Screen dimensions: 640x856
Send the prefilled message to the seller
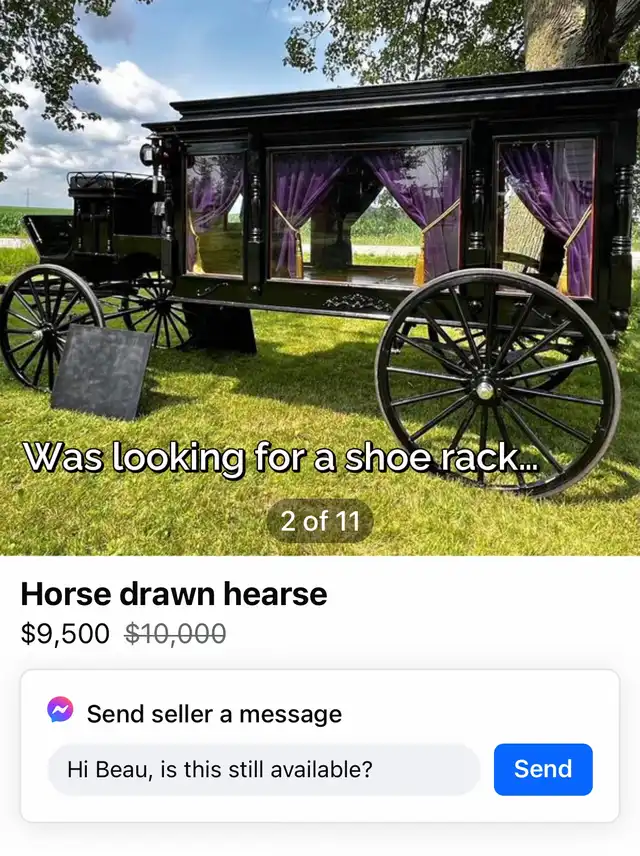[x=543, y=769]
